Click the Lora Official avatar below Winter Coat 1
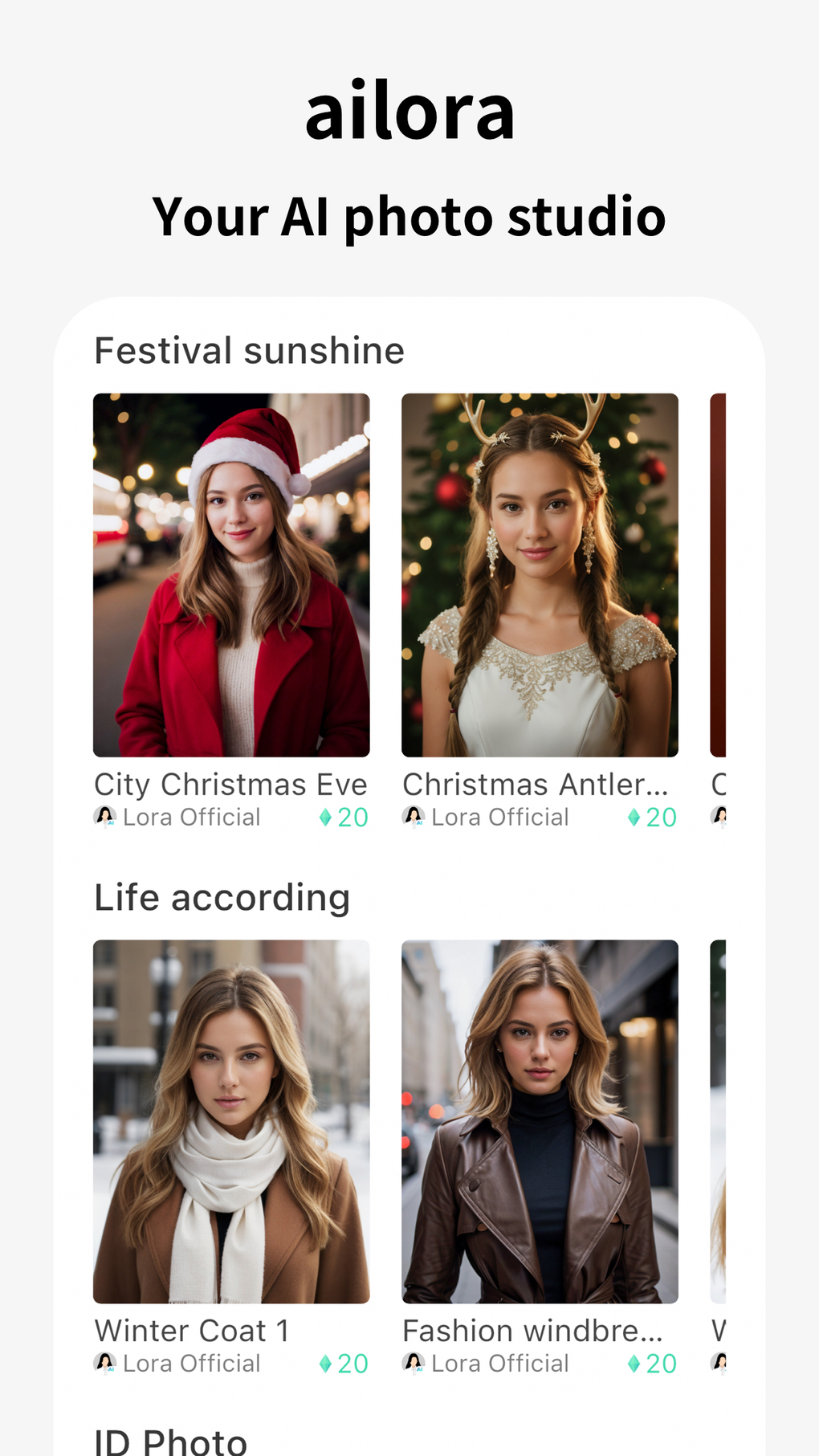Viewport: 819px width, 1456px height. (104, 1363)
